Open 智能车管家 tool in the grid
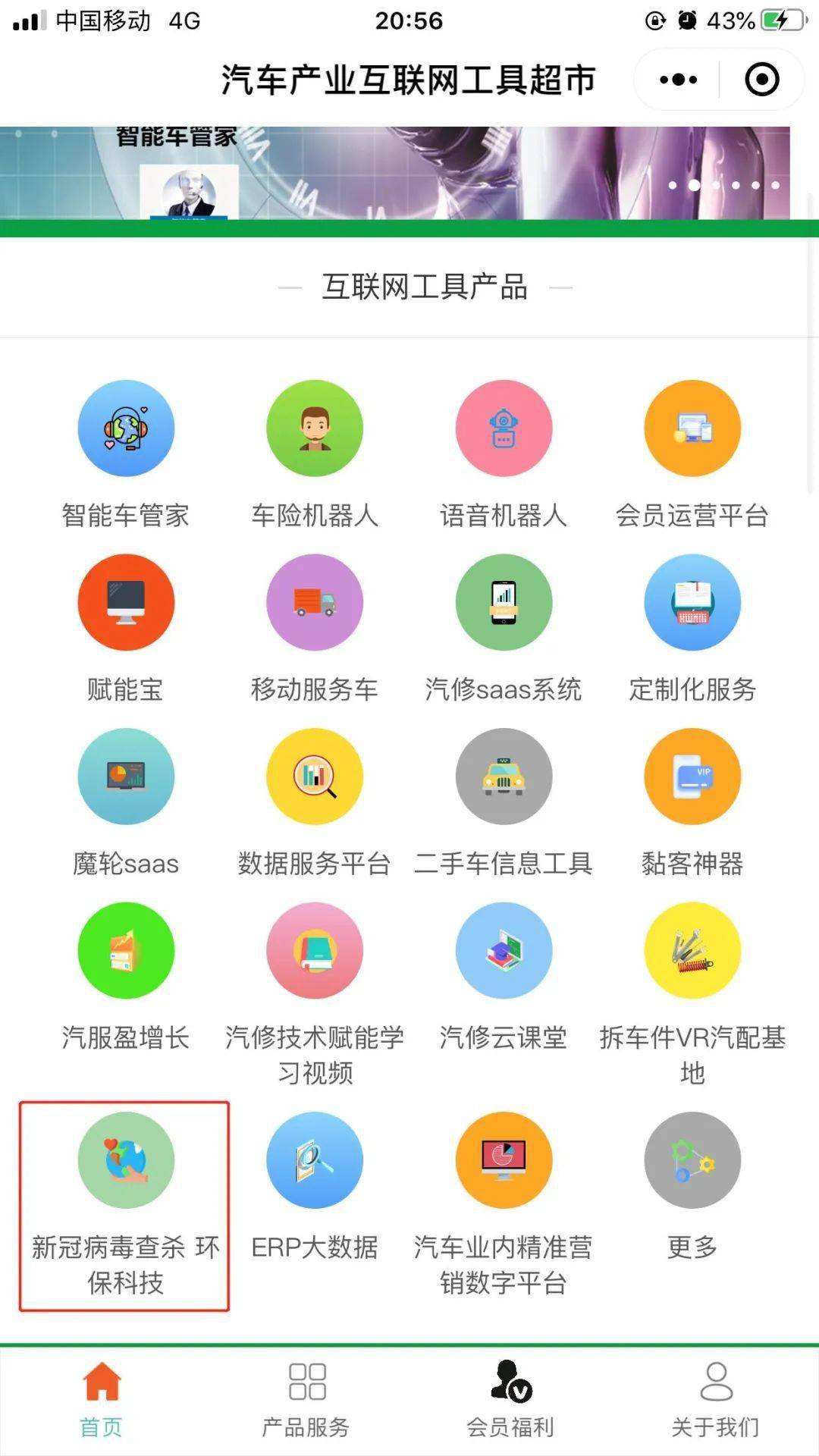 (126, 429)
